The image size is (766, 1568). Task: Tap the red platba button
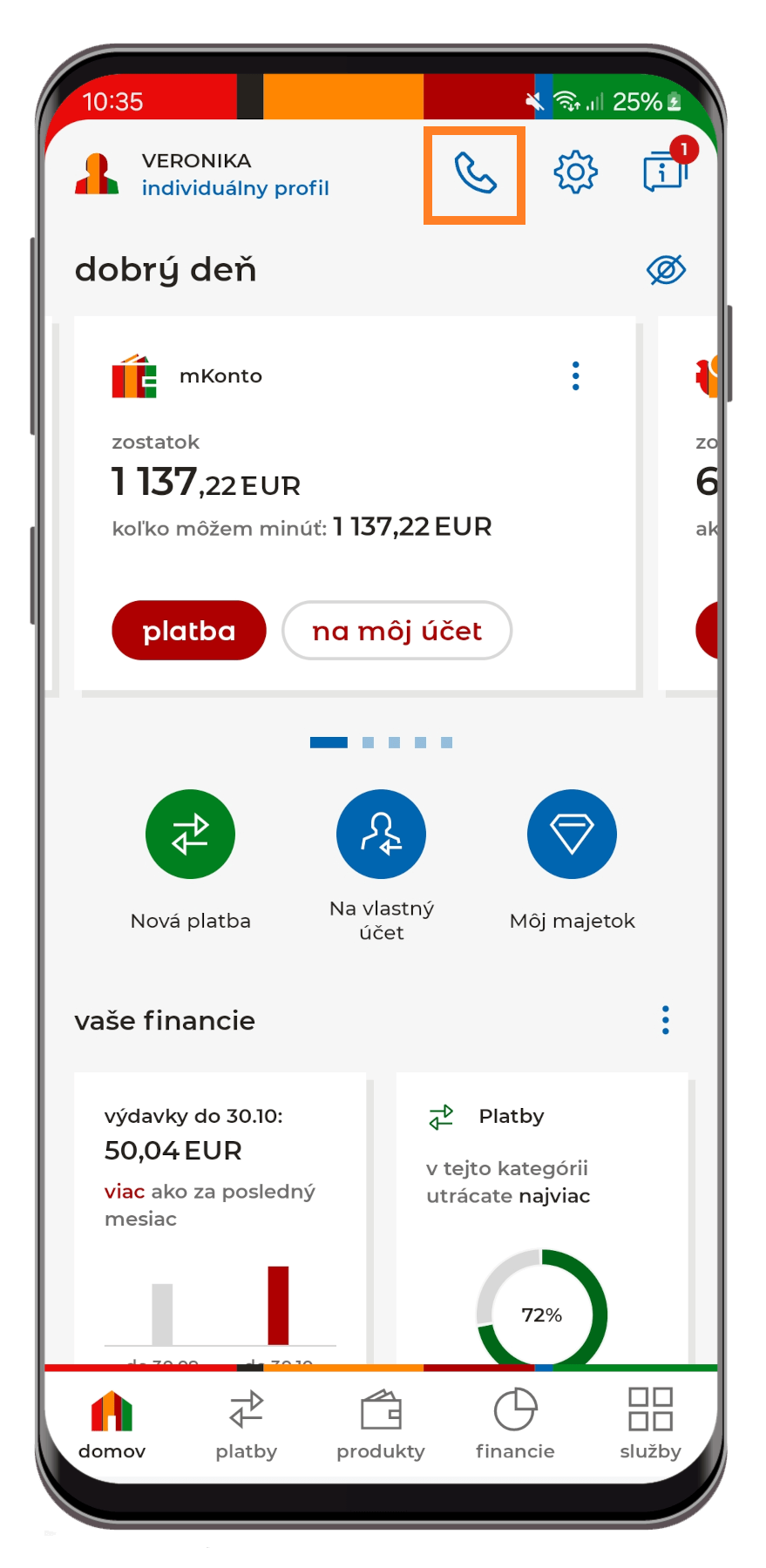pos(188,630)
